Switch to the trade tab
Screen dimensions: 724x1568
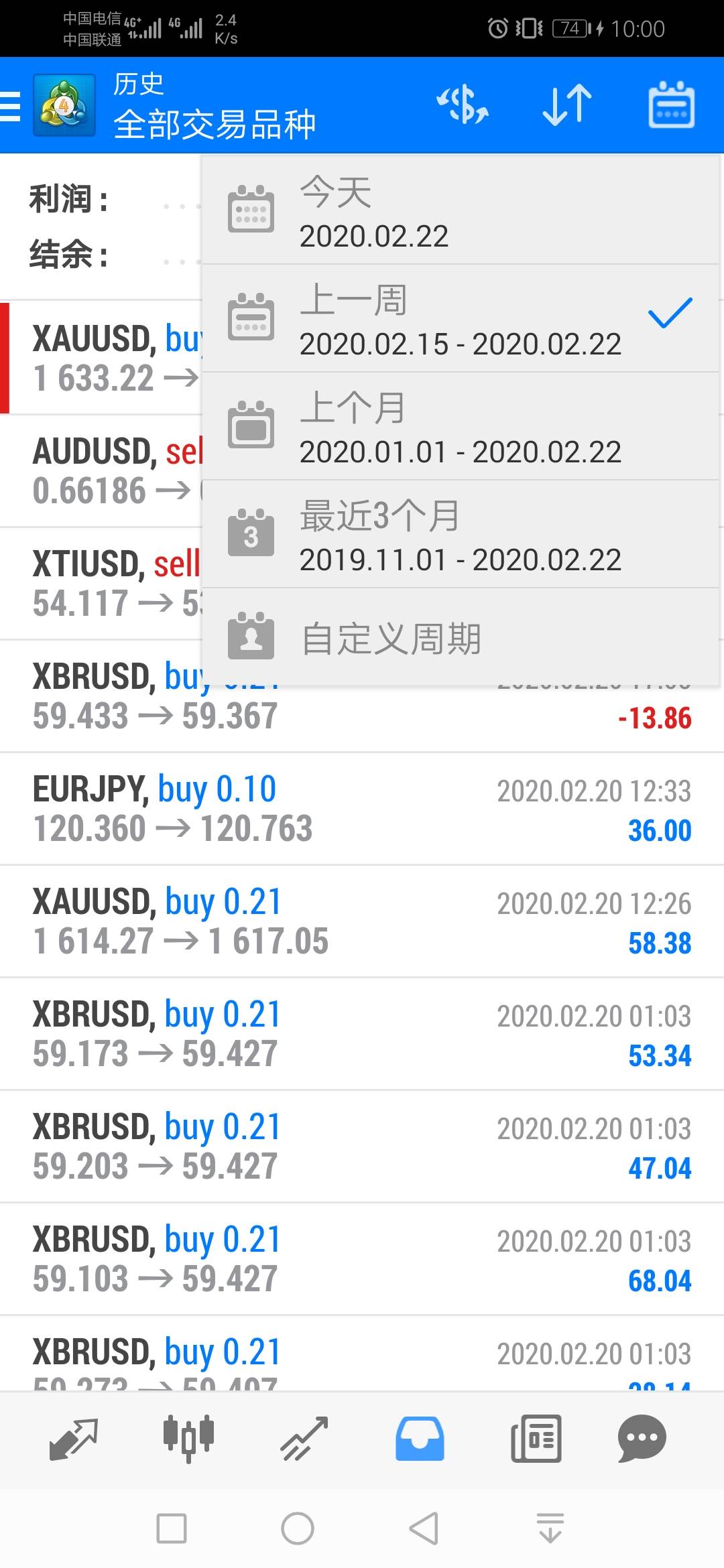pyautogui.click(x=304, y=1438)
